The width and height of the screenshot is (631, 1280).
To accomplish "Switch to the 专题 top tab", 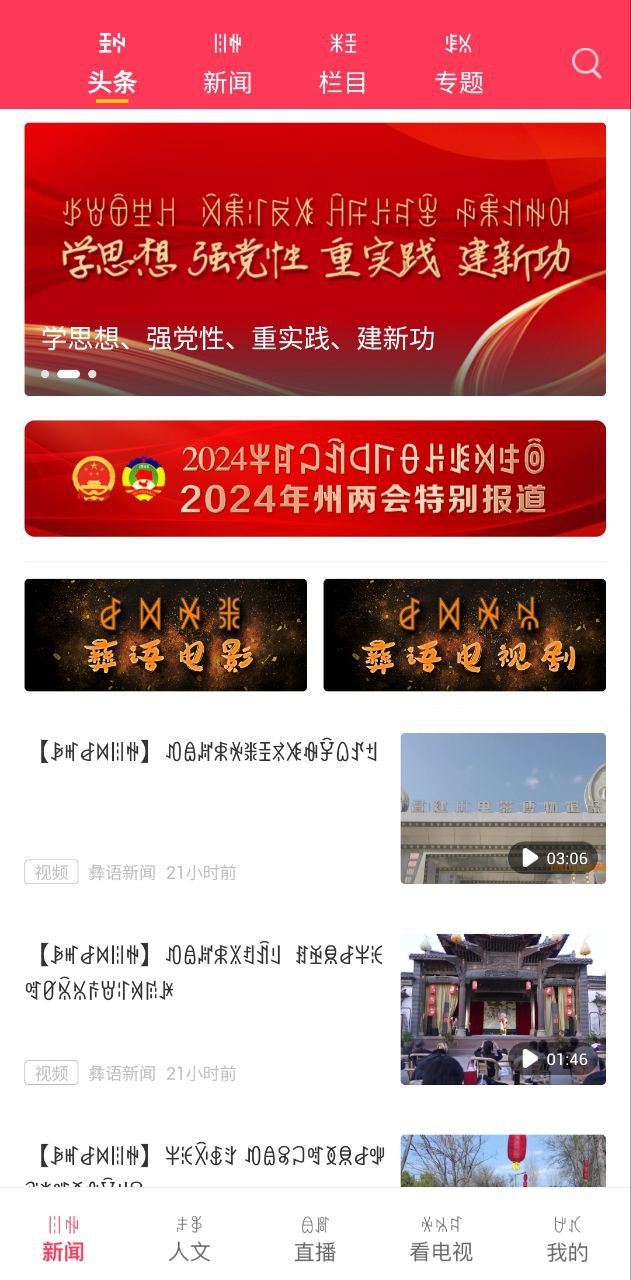I will click(459, 68).
